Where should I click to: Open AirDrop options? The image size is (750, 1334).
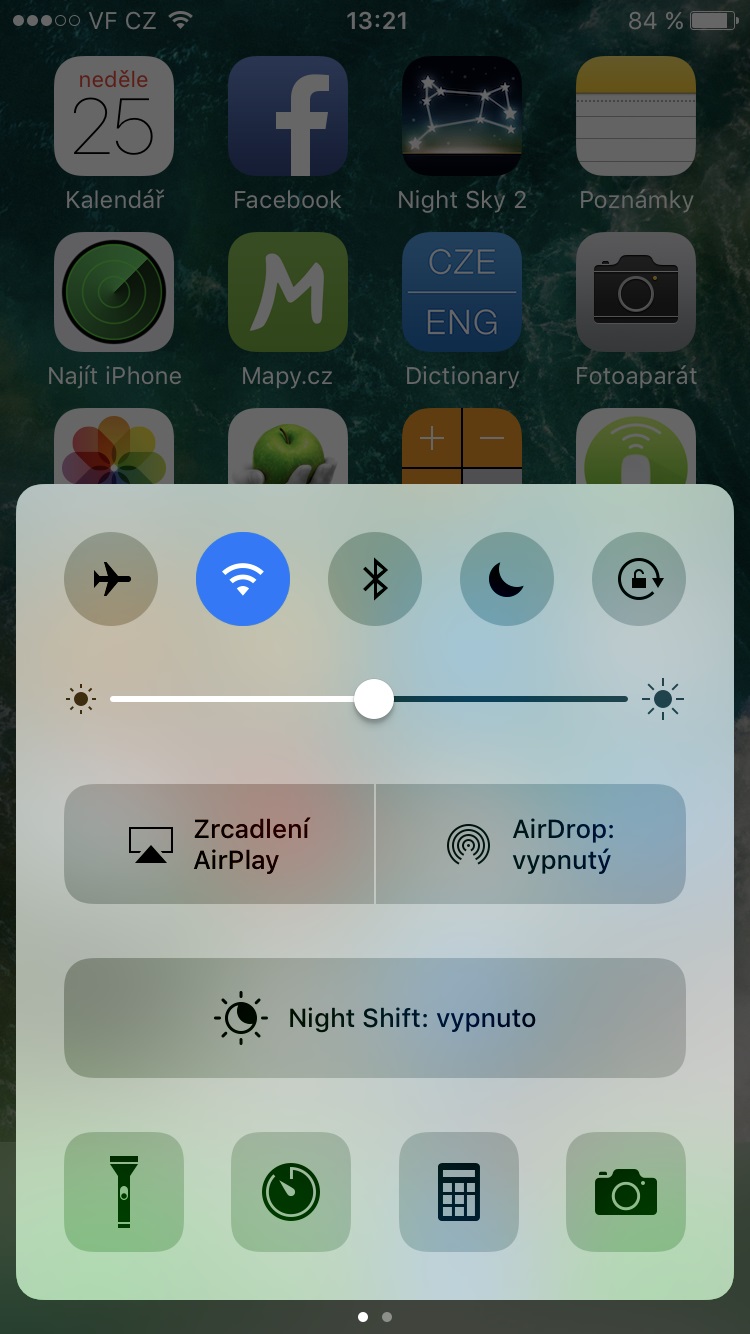click(x=531, y=844)
